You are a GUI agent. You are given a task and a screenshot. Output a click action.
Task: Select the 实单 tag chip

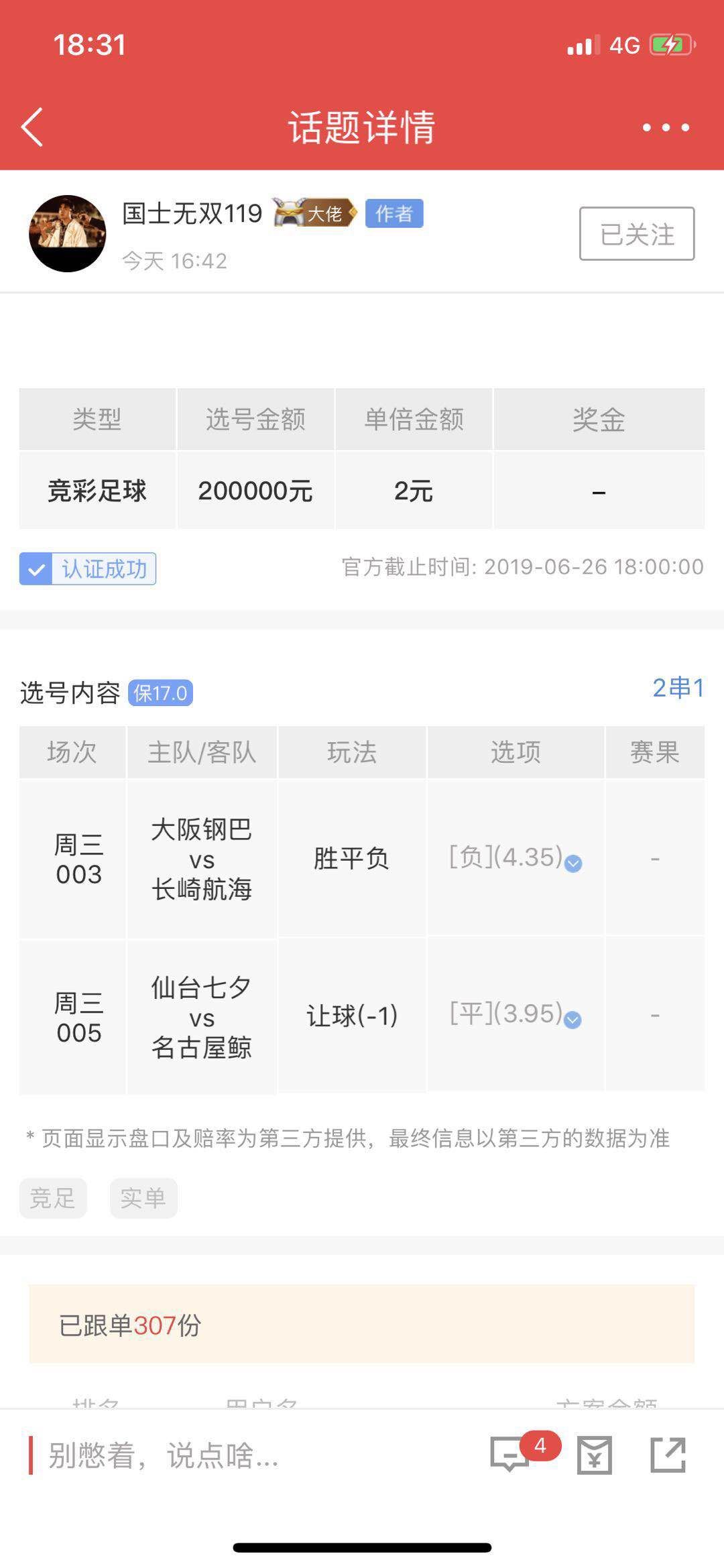click(x=143, y=1198)
